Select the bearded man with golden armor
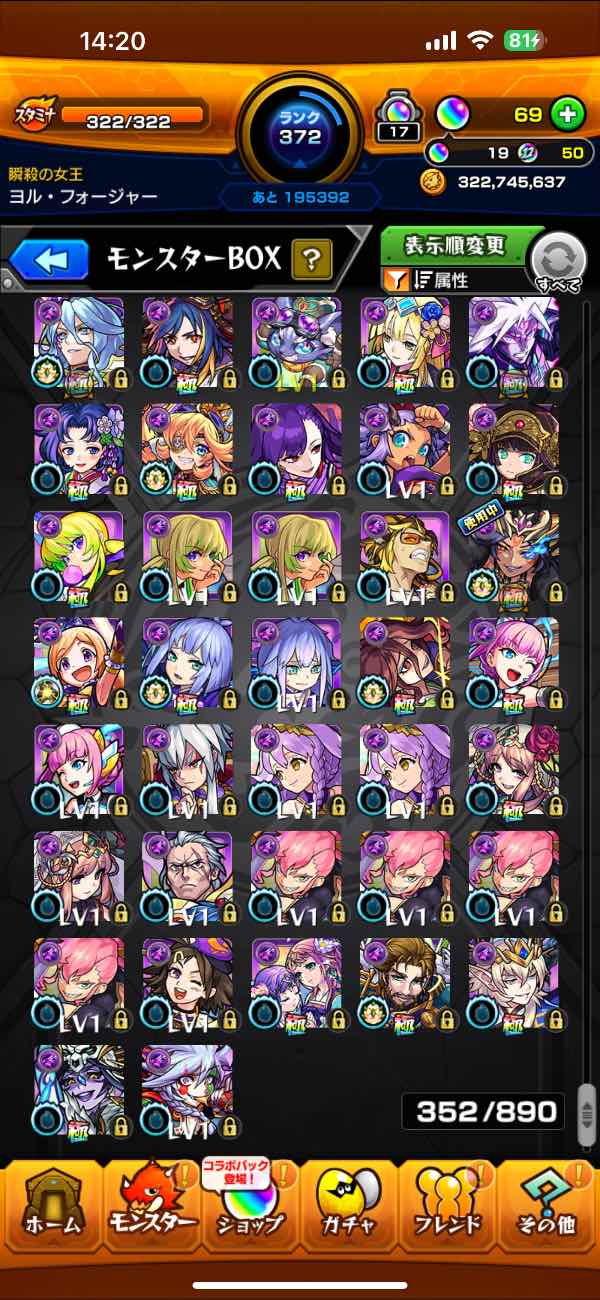600x1300 pixels. [405, 983]
